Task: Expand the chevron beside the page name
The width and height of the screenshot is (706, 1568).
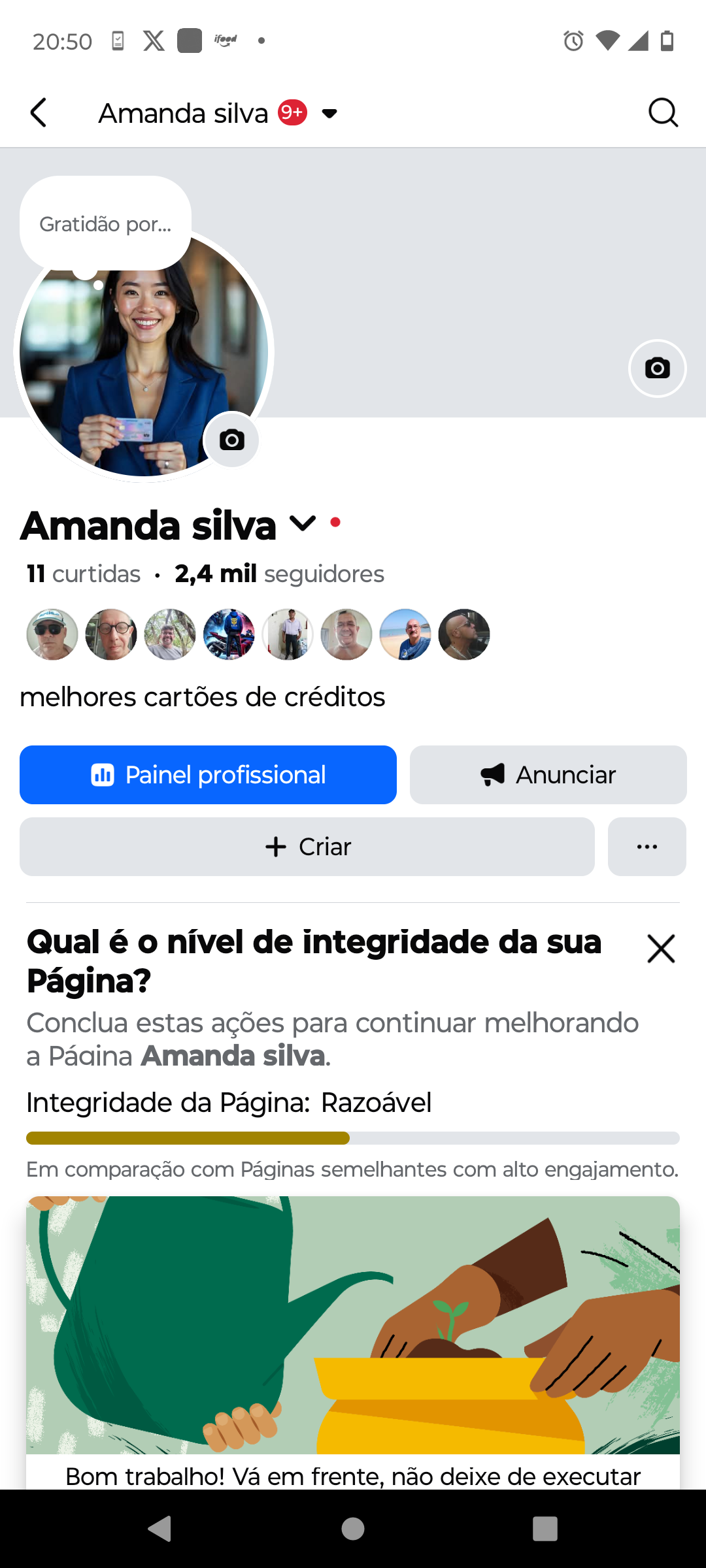Action: [x=303, y=523]
